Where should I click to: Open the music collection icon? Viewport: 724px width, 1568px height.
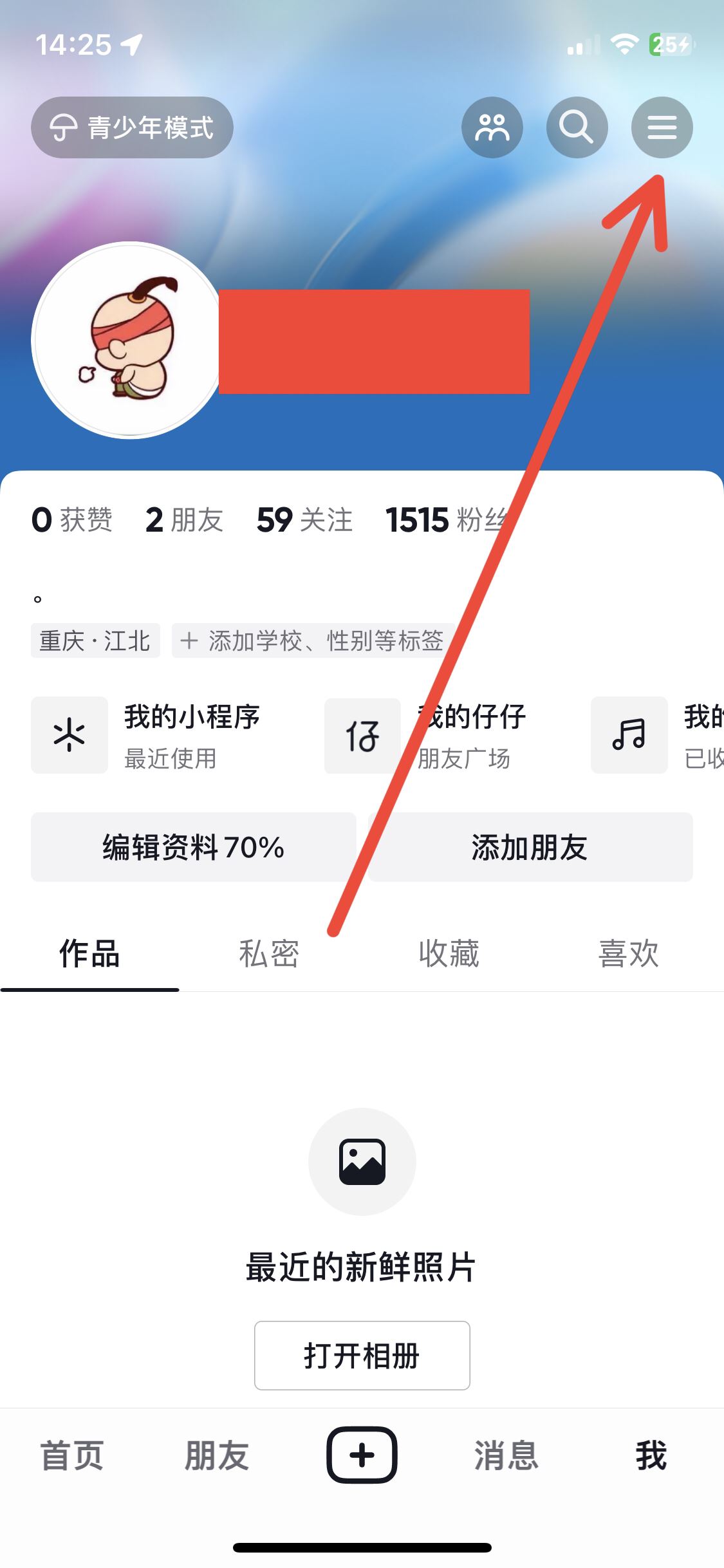[629, 734]
